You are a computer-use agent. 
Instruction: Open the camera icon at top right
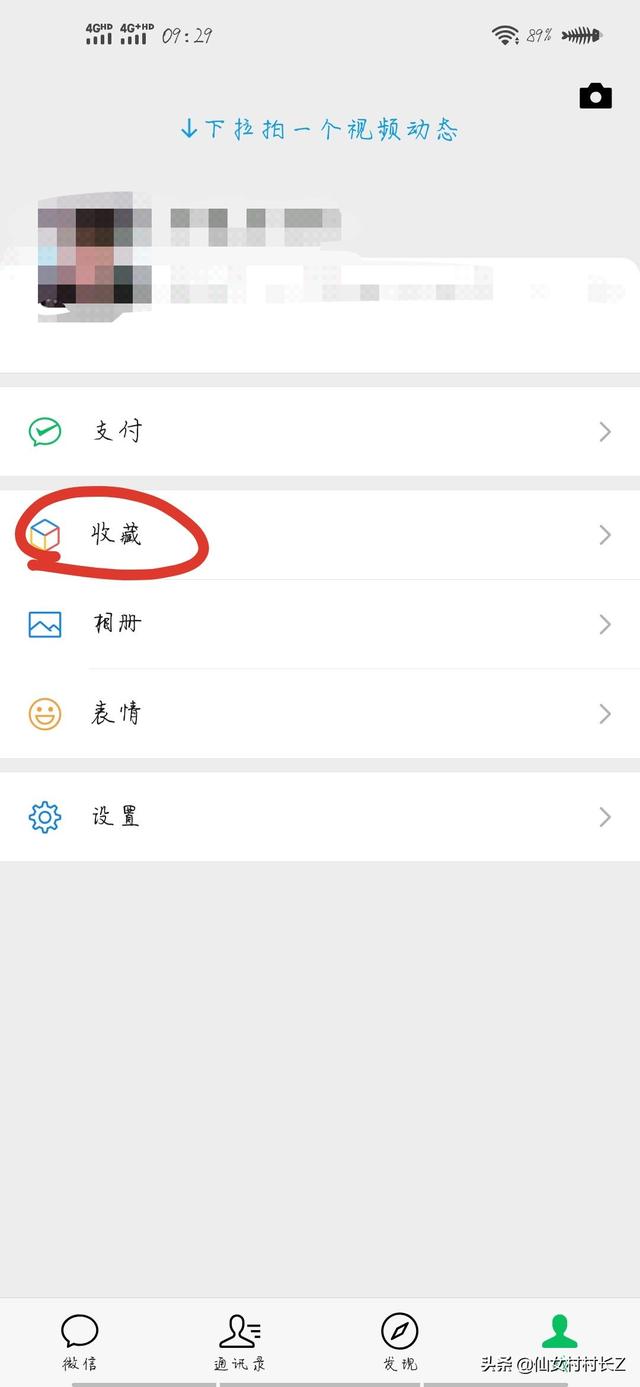(x=595, y=96)
